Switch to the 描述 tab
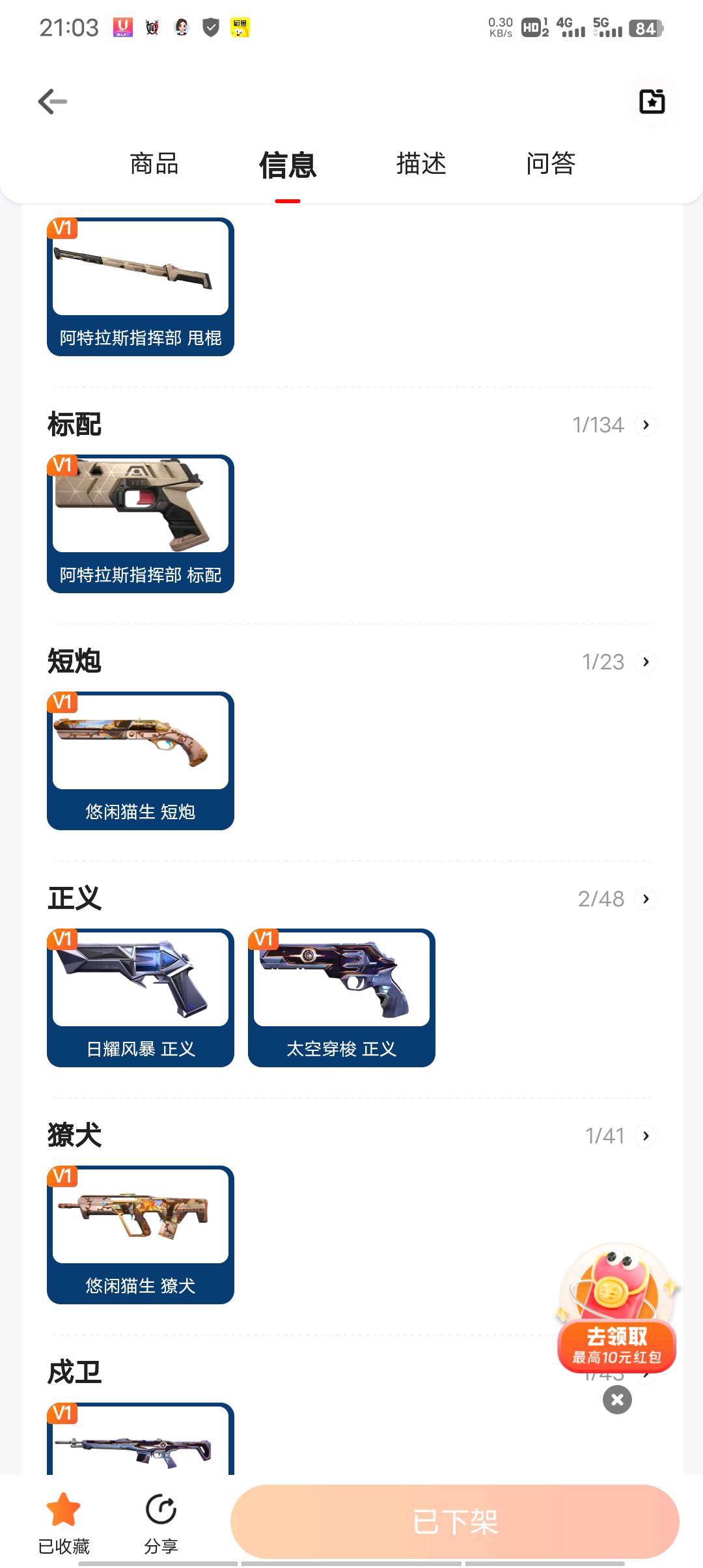 [x=421, y=163]
